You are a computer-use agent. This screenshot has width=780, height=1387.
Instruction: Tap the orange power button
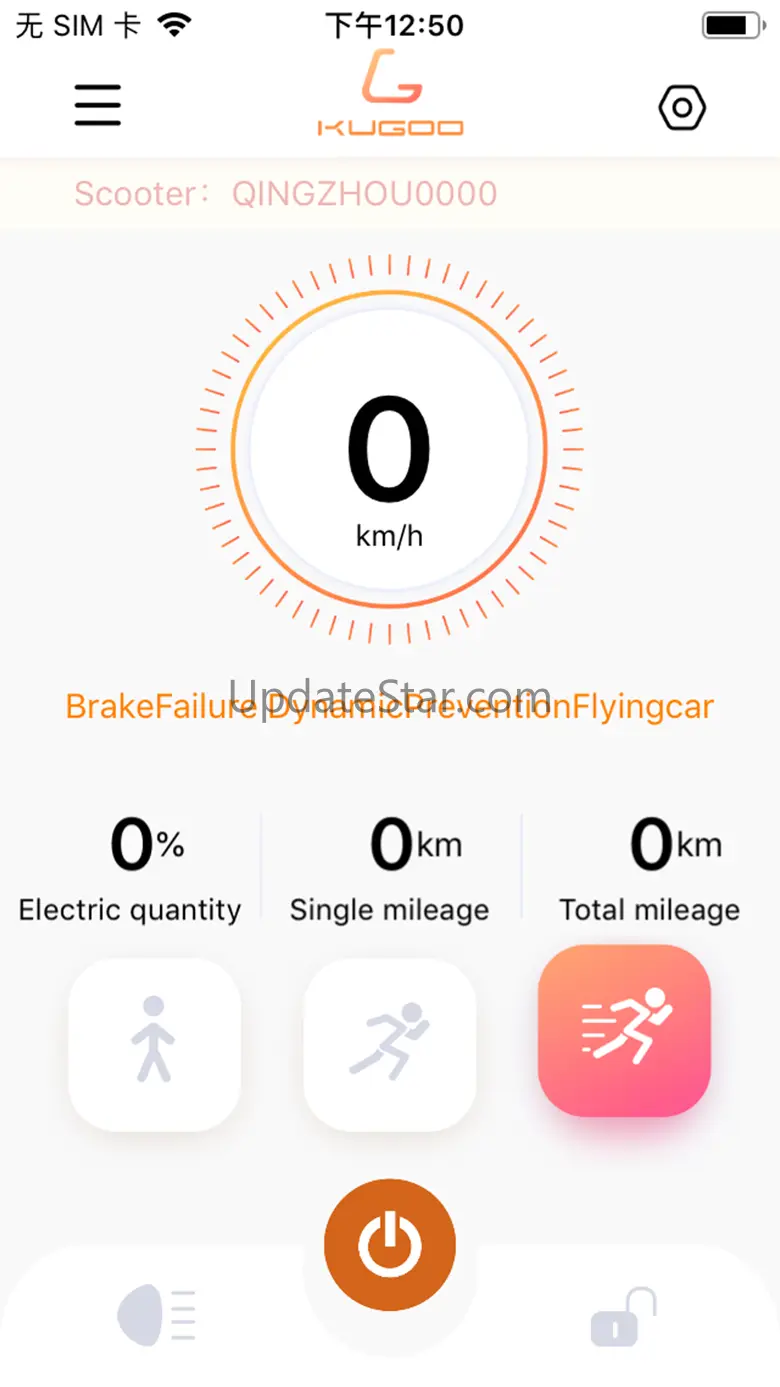click(x=390, y=1244)
